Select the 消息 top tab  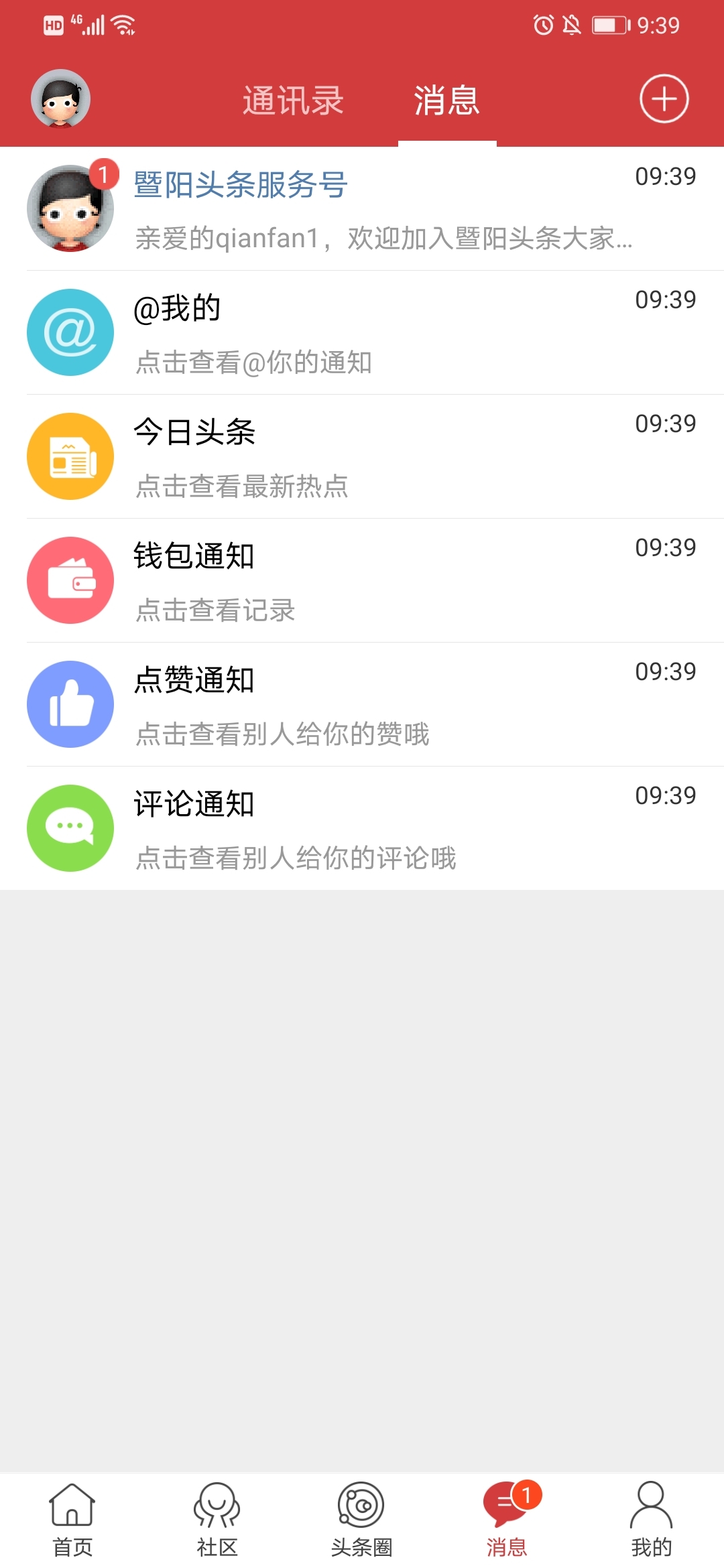446,101
